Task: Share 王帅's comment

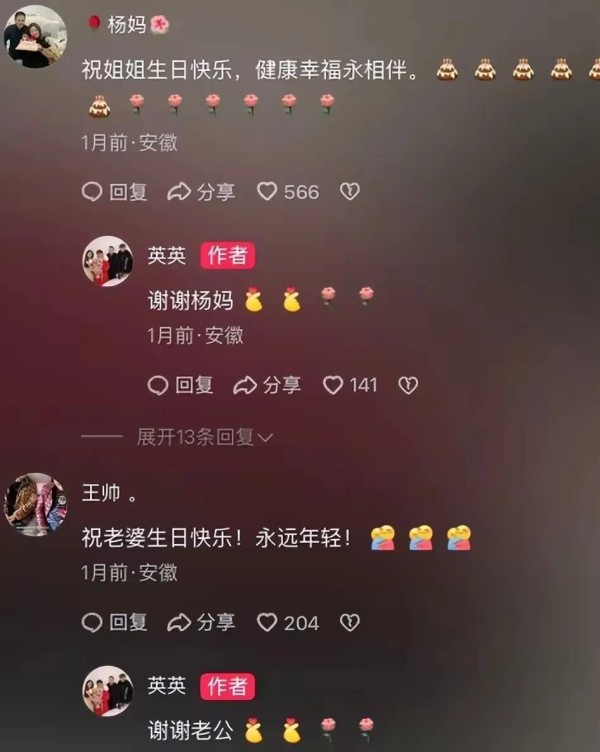Action: (202, 622)
